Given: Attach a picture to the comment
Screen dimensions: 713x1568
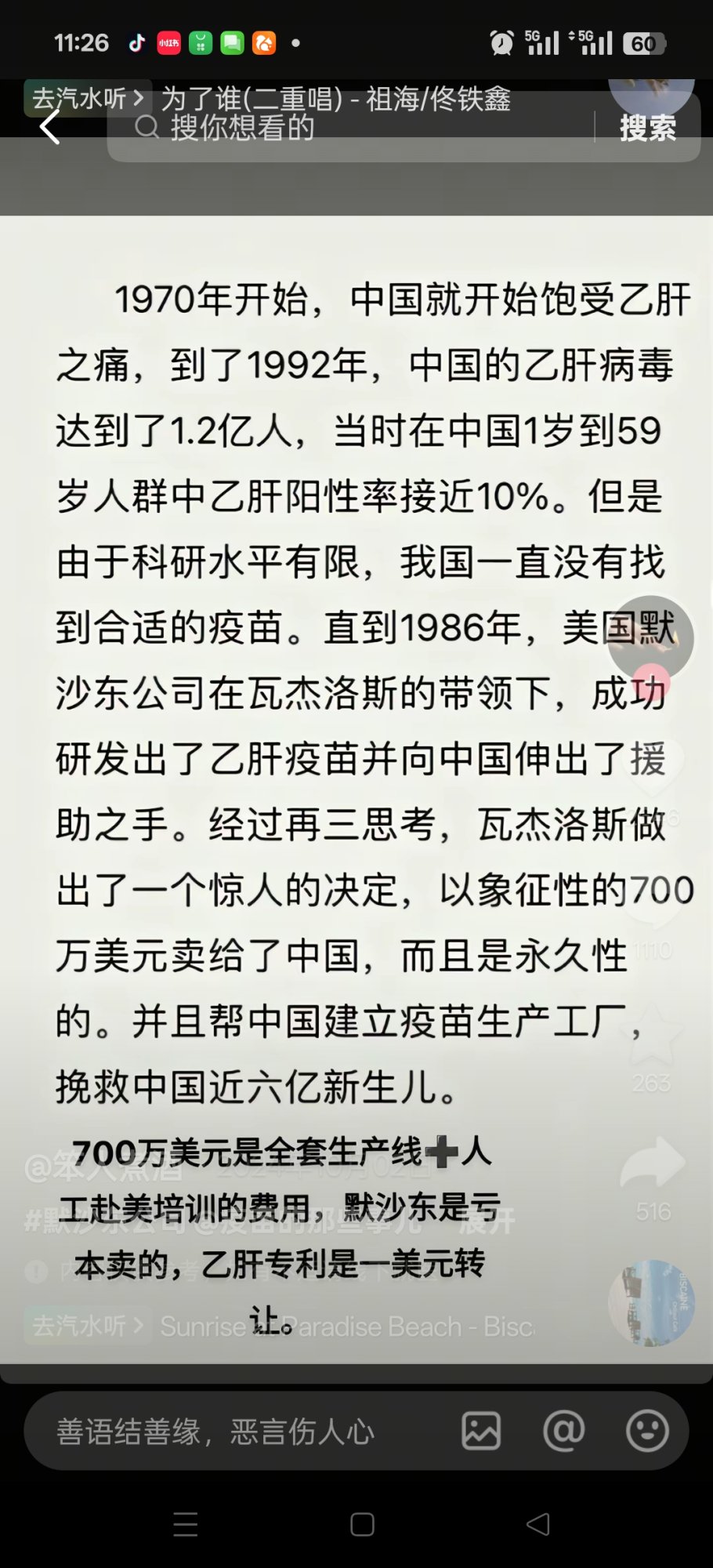Looking at the screenshot, I should (481, 1431).
